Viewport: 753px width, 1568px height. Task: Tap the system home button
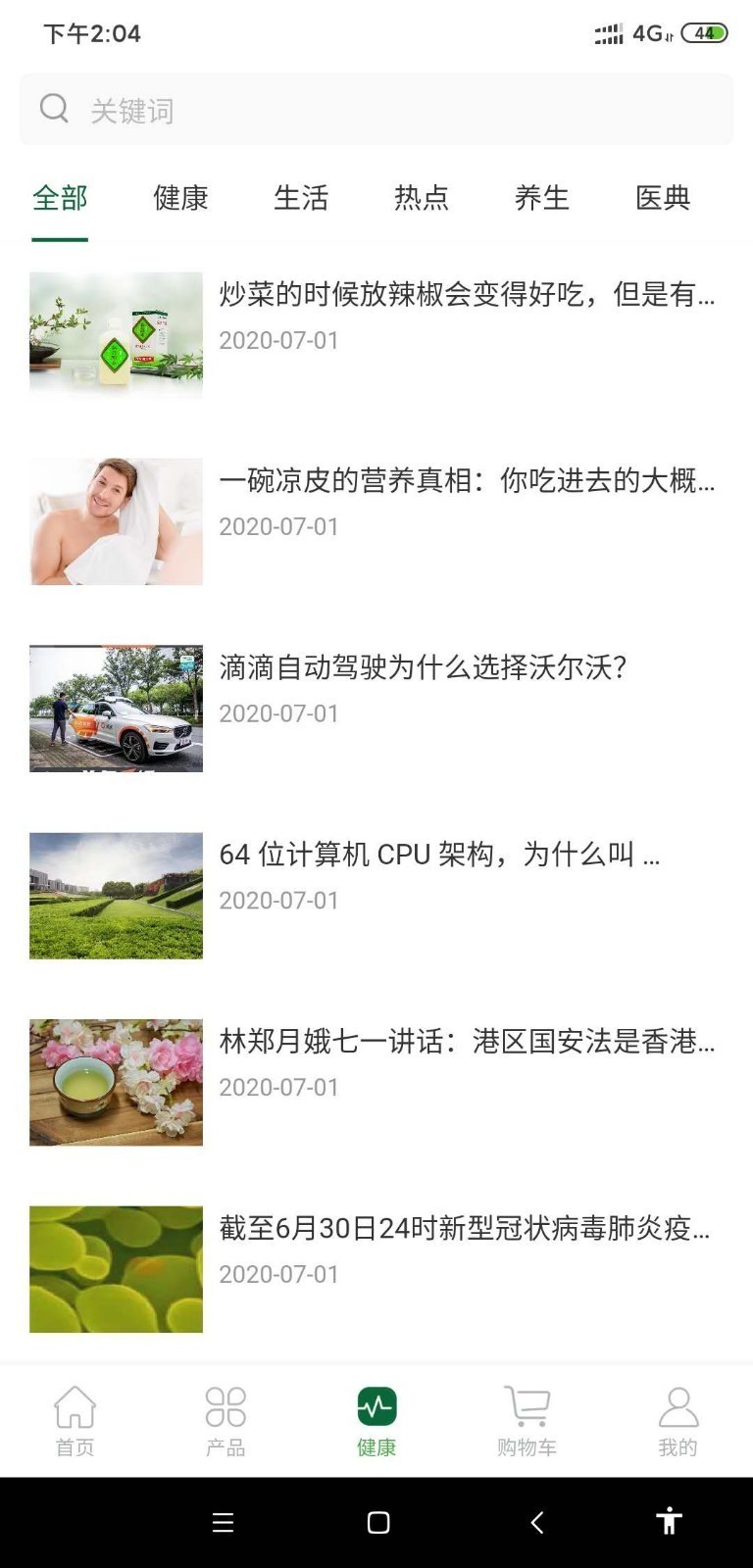tap(378, 1522)
